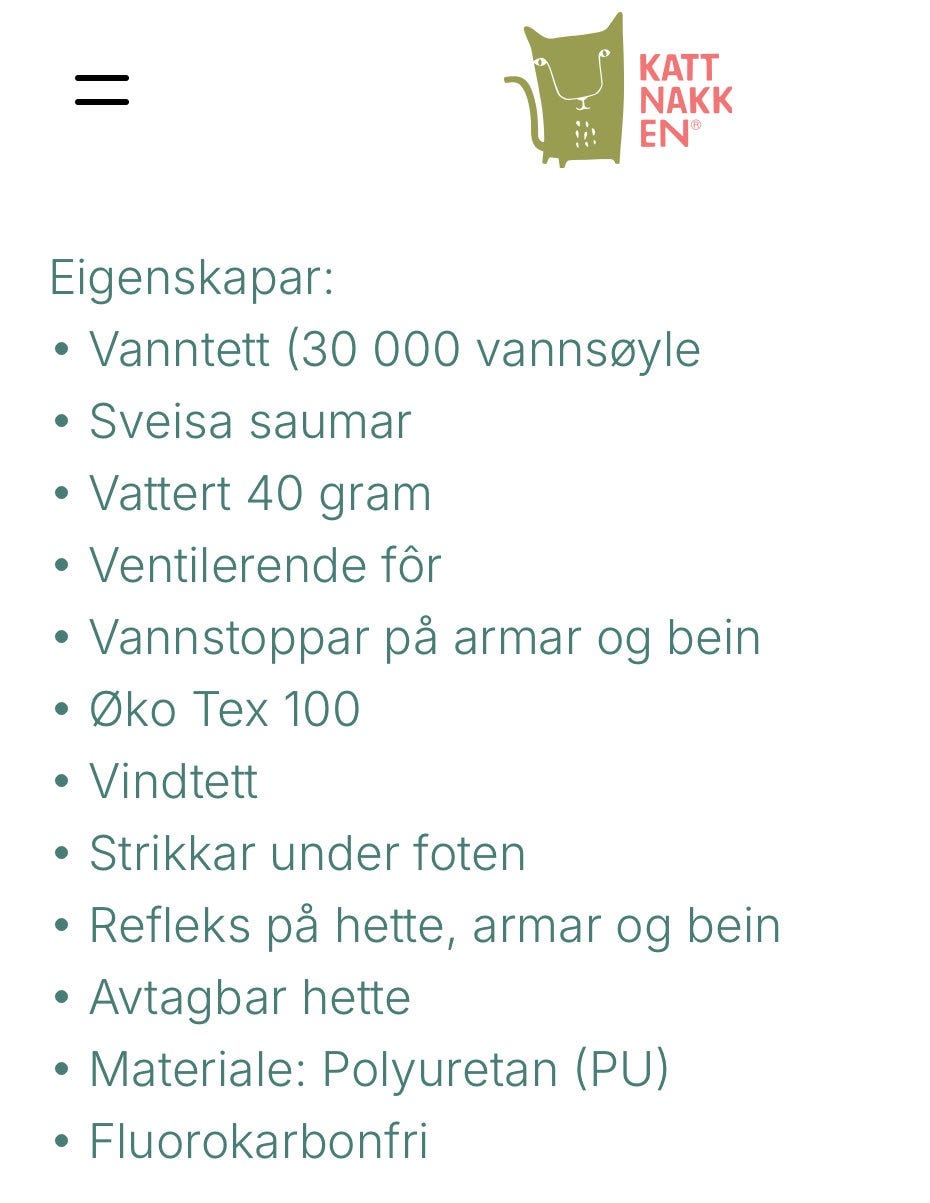Click the top bar of the hamburger icon

104,78
